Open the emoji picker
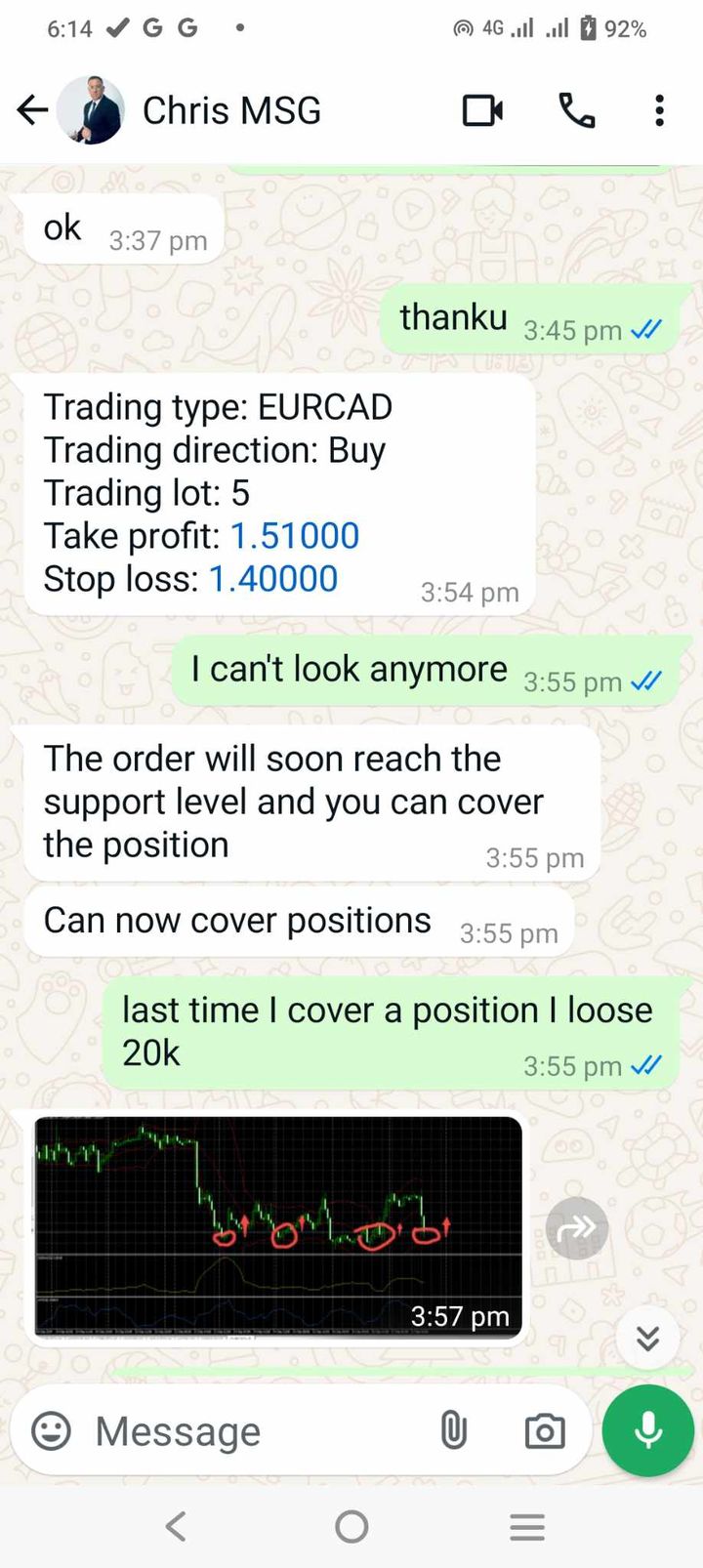 52,1431
